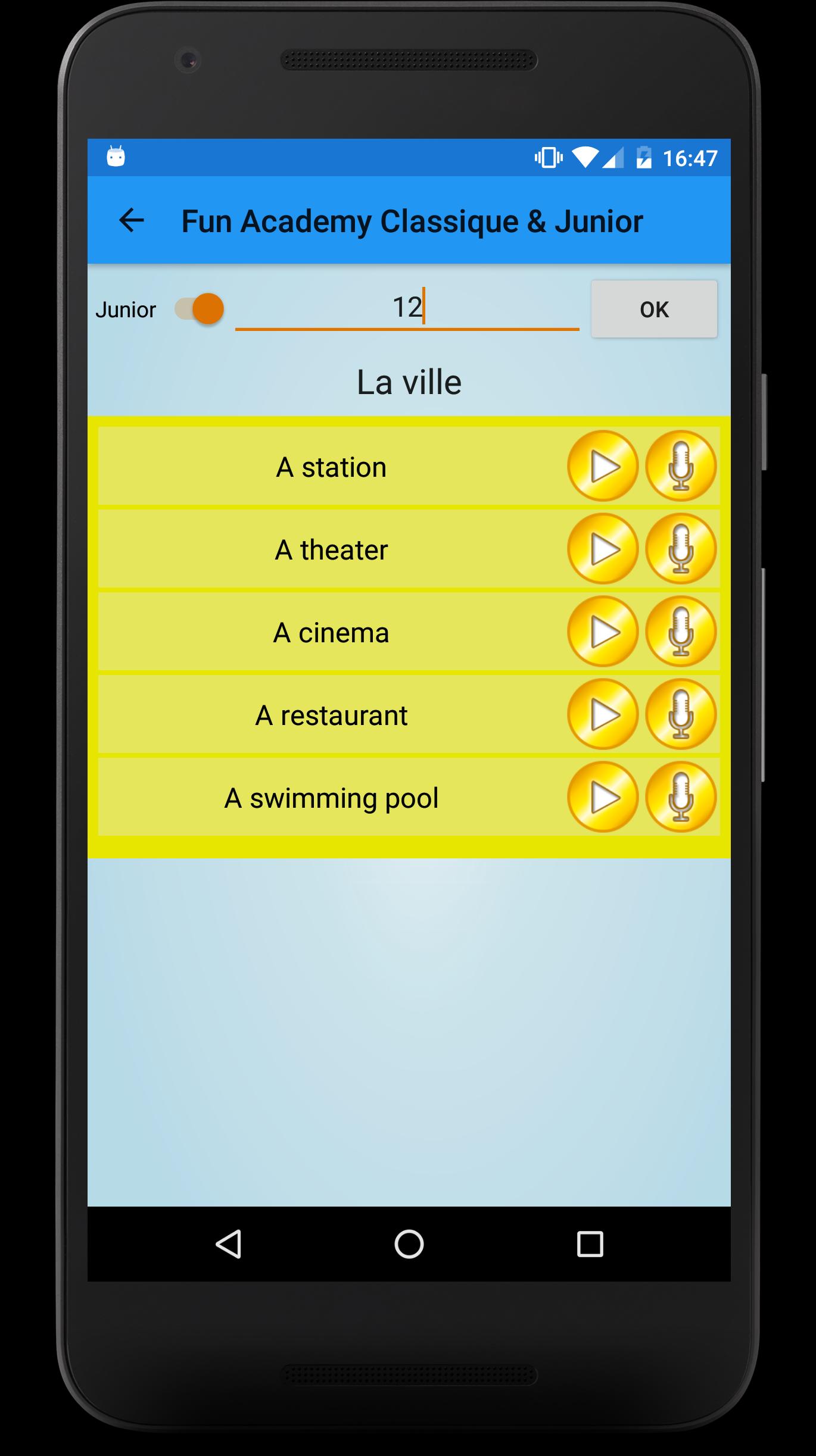Viewport: 816px width, 1456px height.
Task: Play audio for A station
Action: pos(602,466)
